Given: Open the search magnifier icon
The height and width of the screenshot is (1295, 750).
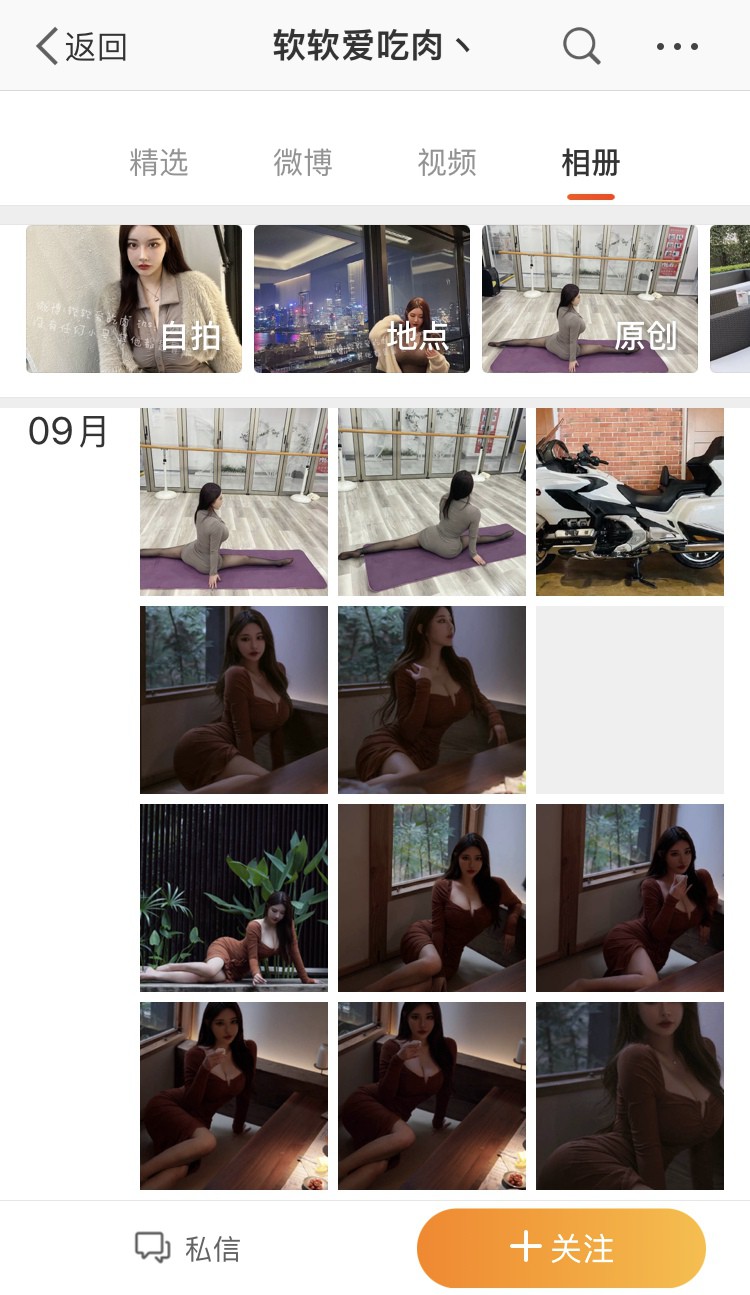Looking at the screenshot, I should [581, 46].
